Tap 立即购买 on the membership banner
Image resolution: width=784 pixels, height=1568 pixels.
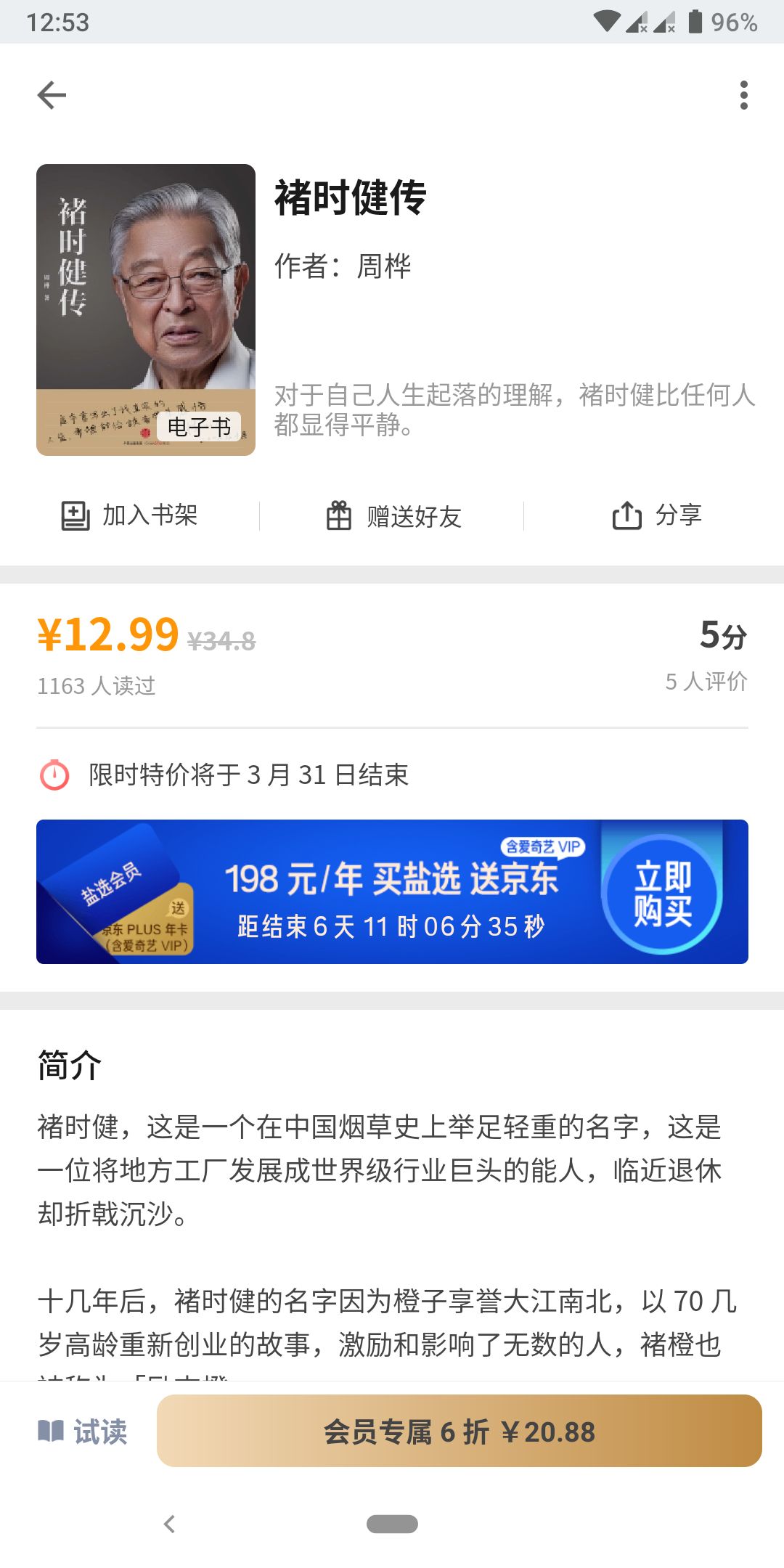click(x=662, y=894)
